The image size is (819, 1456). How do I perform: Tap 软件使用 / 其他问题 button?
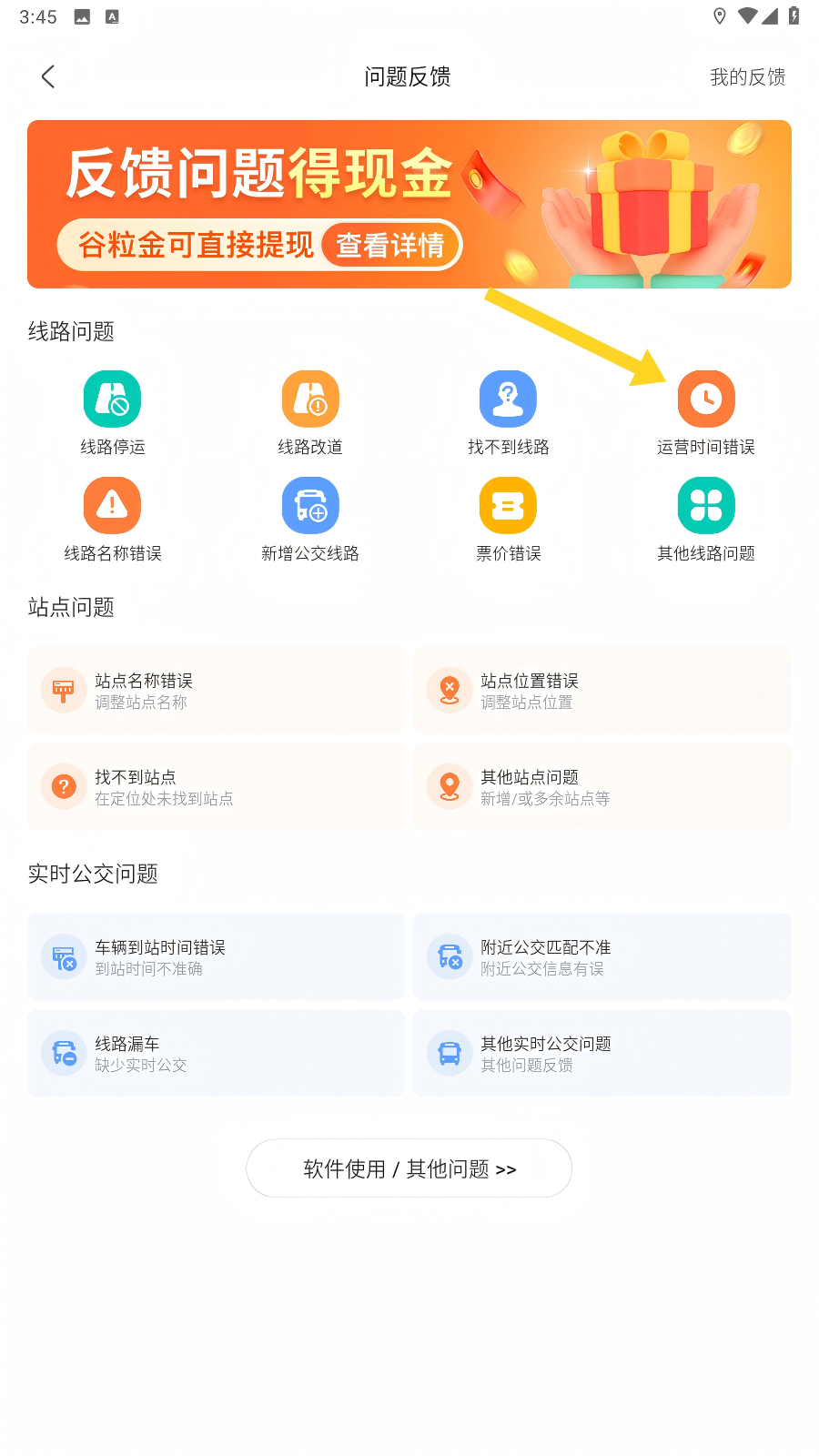[409, 1168]
